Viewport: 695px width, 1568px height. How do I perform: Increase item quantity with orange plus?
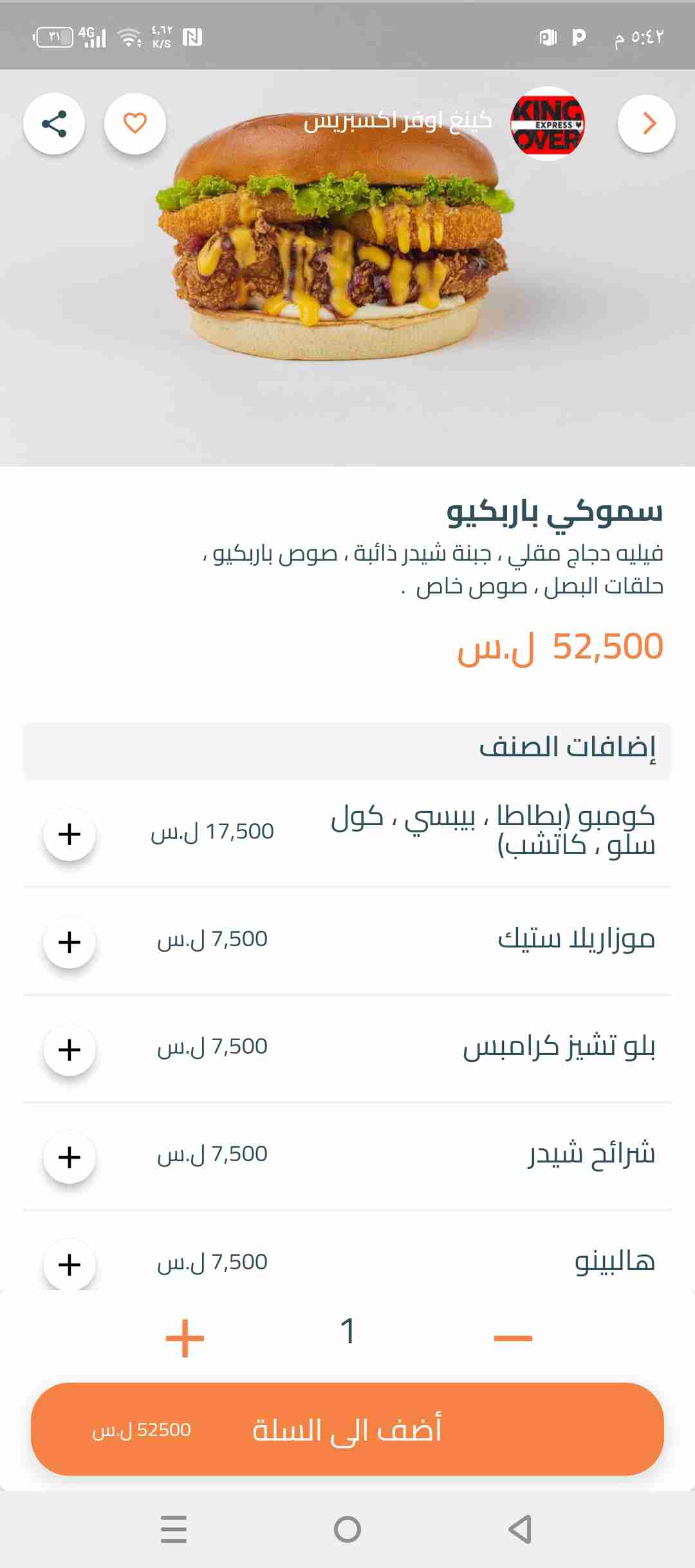pos(185,1338)
